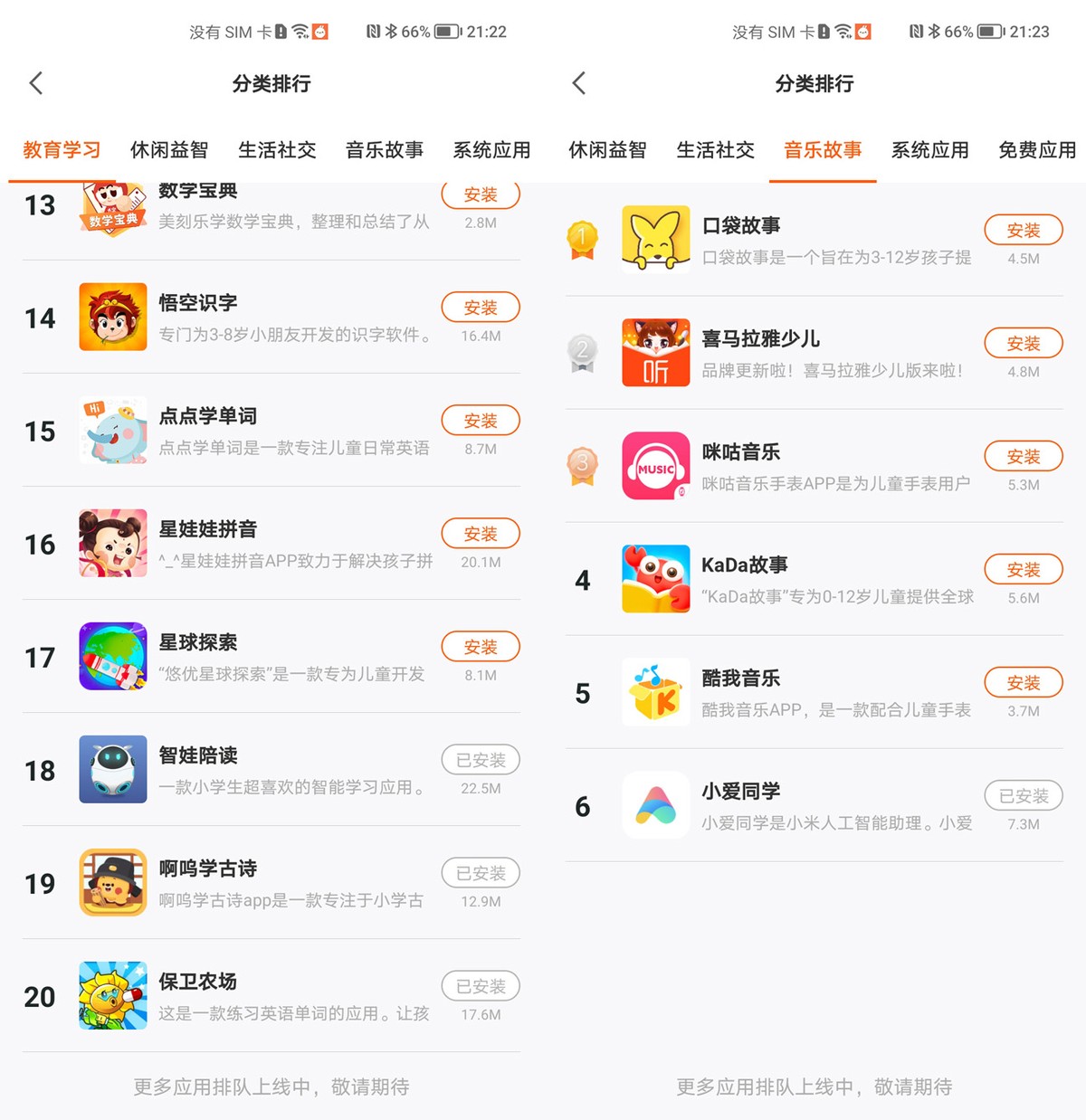Select the 智娃陪读 robot icon

point(112,771)
